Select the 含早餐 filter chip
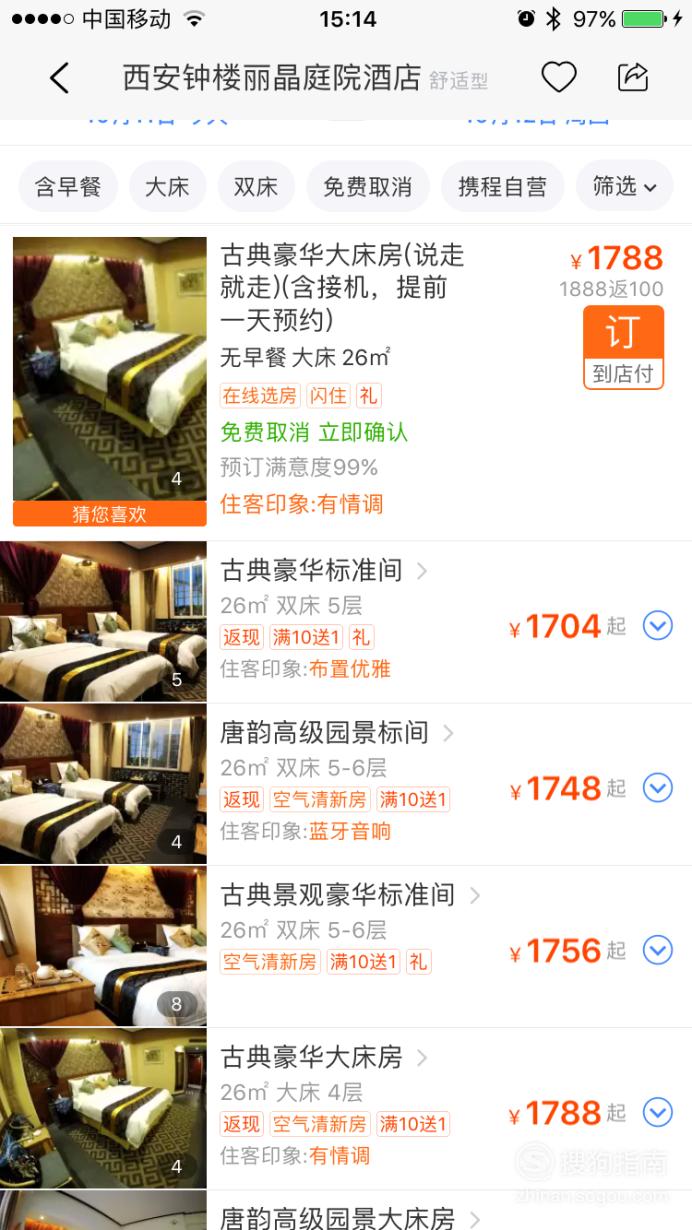692x1230 pixels. [x=68, y=186]
